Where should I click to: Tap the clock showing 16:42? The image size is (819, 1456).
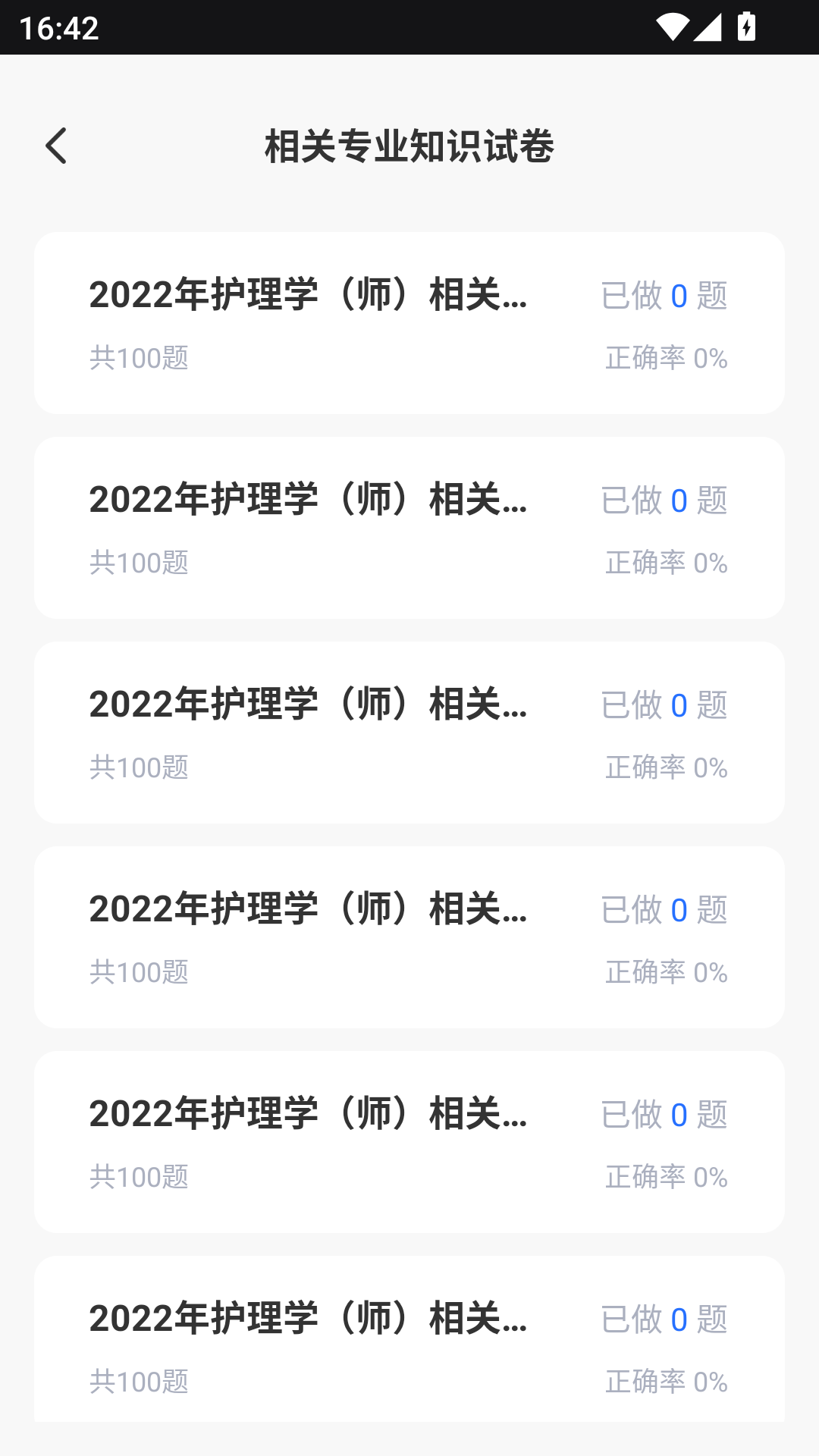(59, 30)
